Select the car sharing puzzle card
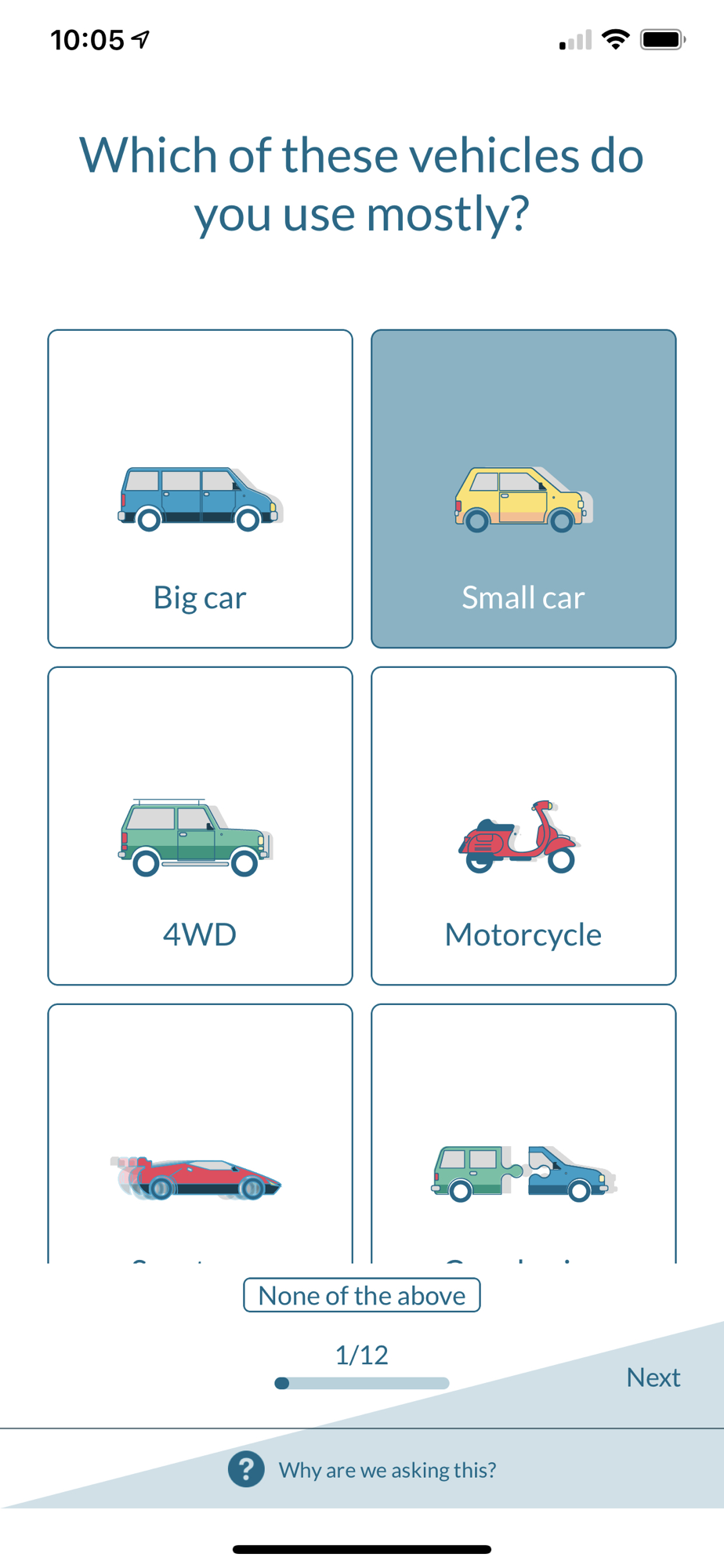The width and height of the screenshot is (724, 1568). 523,1133
